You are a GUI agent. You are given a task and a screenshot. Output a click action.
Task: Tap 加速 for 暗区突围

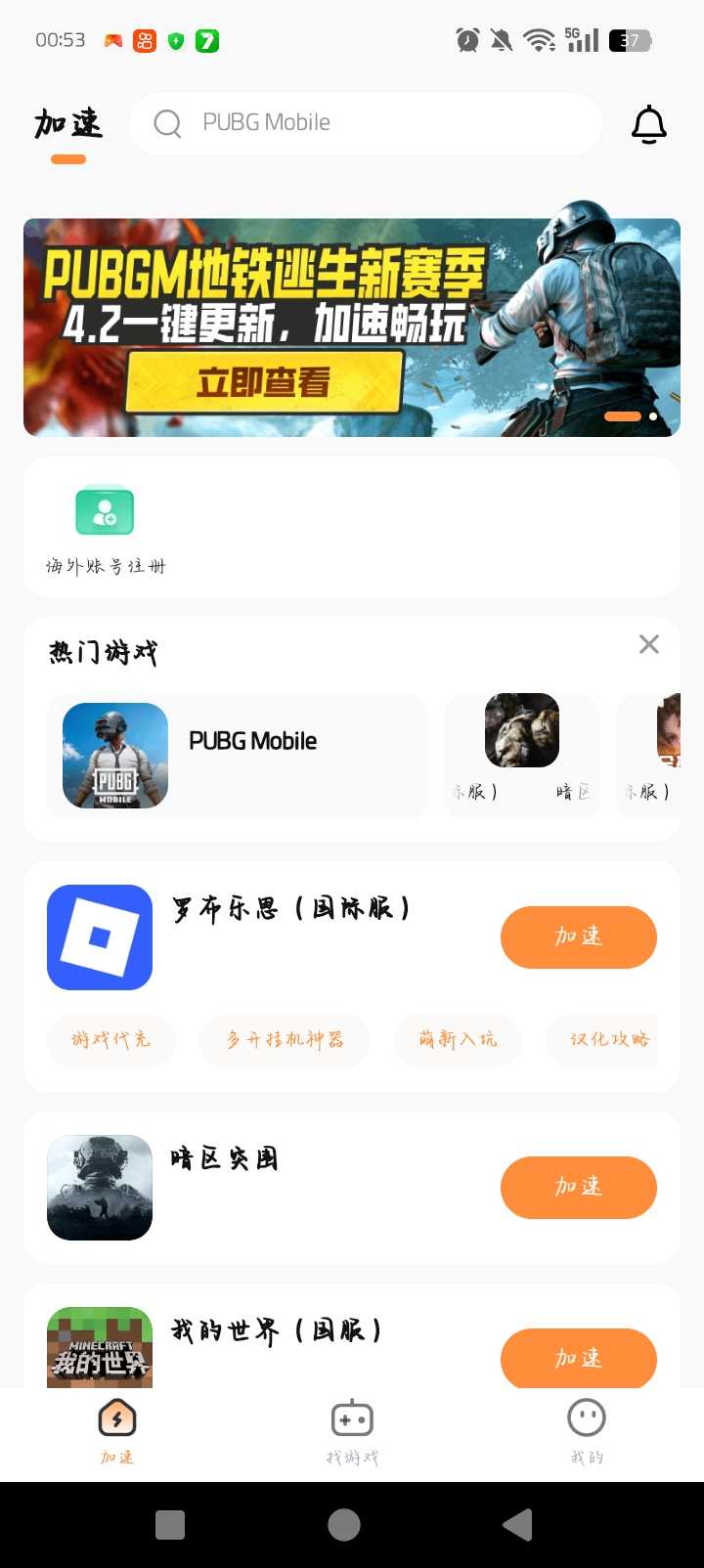[x=578, y=1187]
